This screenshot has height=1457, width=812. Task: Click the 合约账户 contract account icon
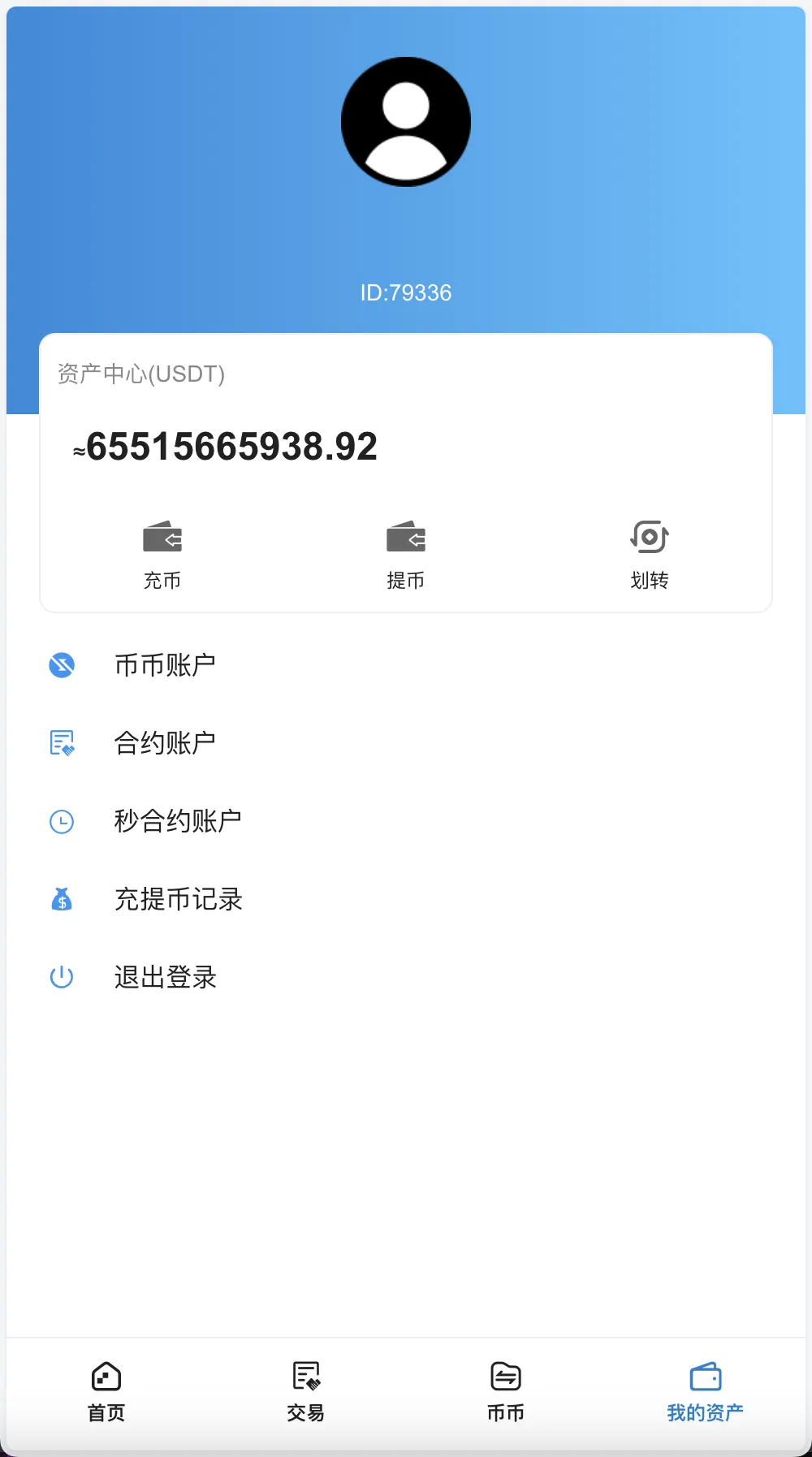click(62, 741)
